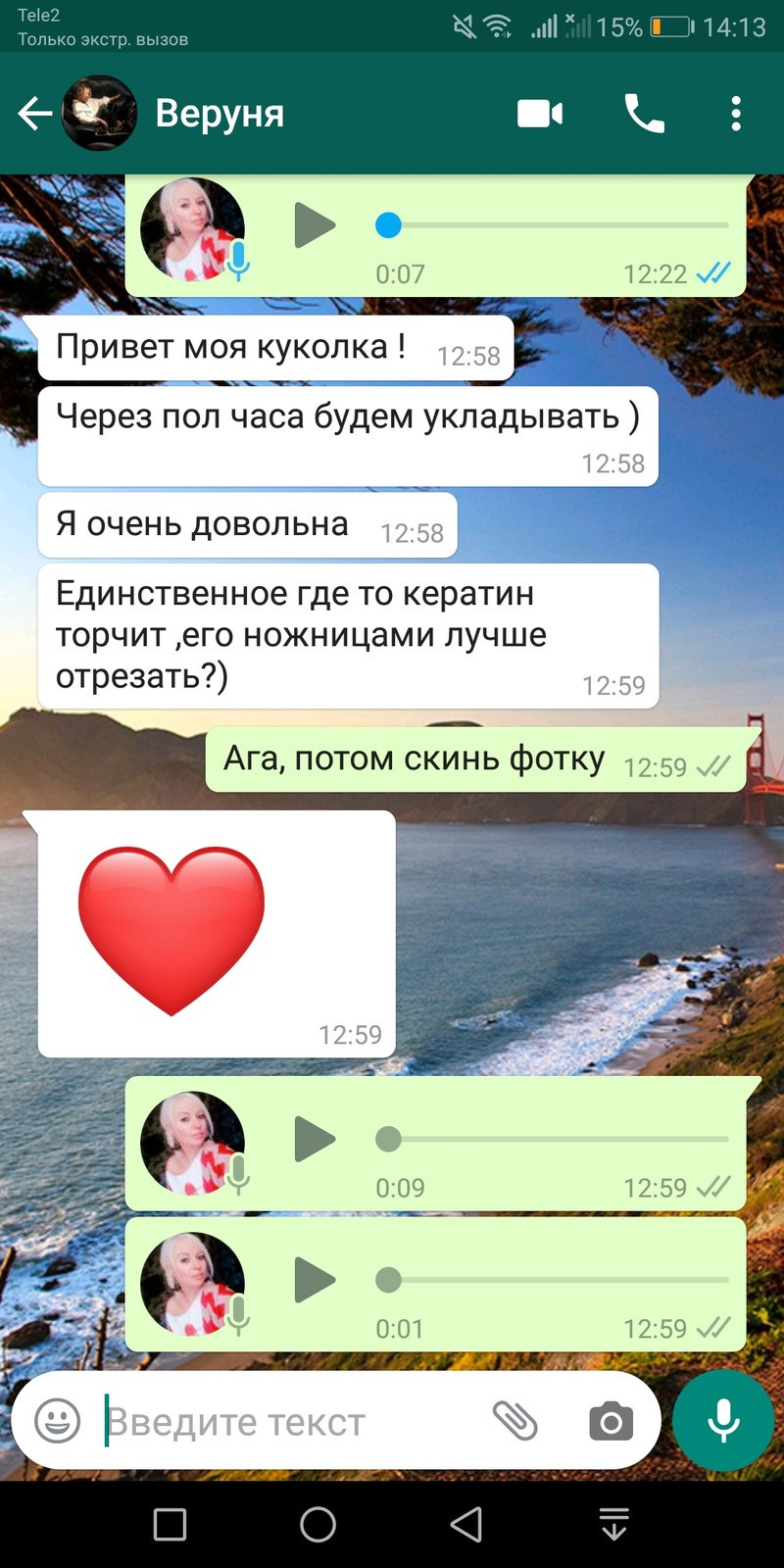Screen dimensions: 784x1568
Task: Tap the seek bar of the 0:09 voice message
Action: click(553, 1139)
